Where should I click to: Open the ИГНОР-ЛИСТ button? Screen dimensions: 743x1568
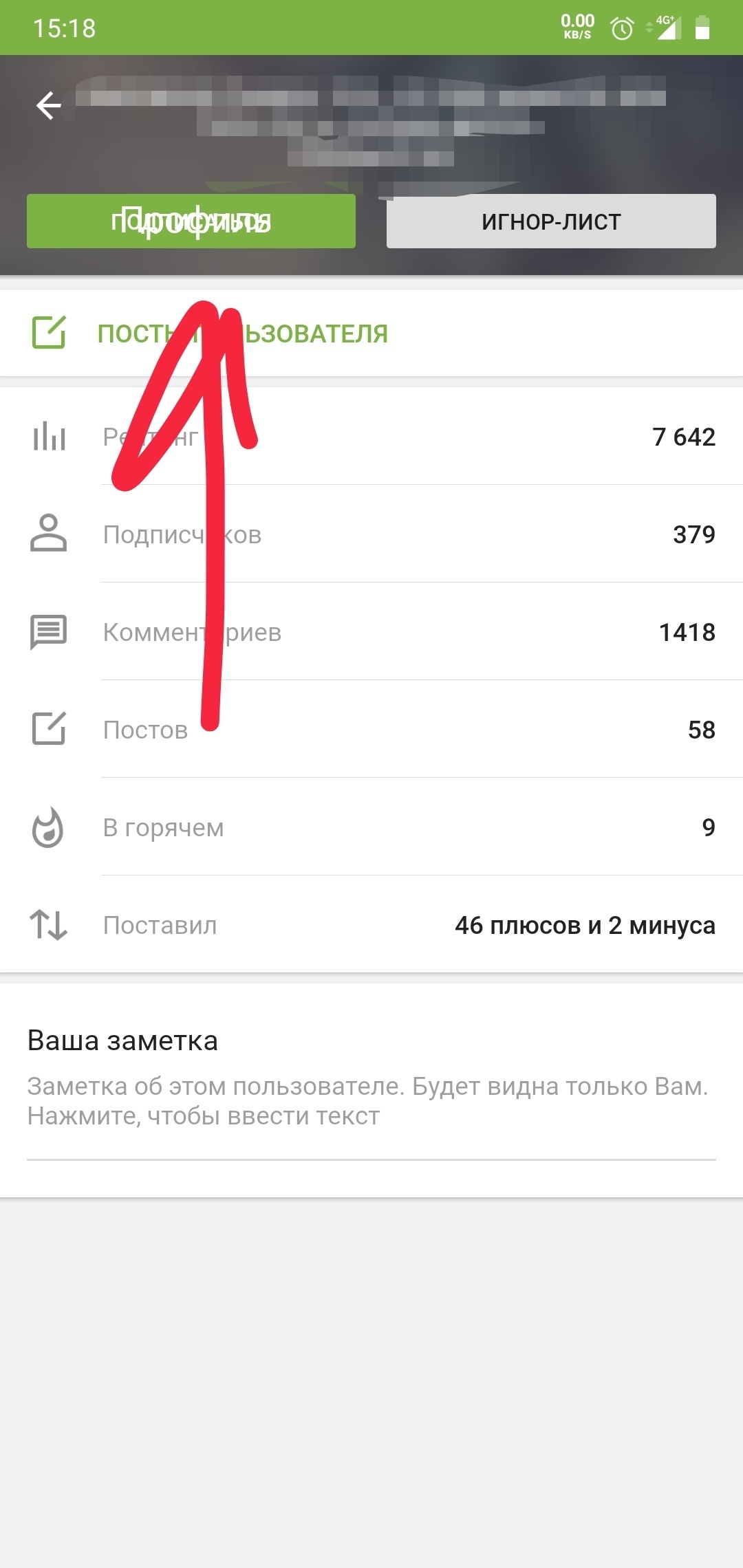551,221
